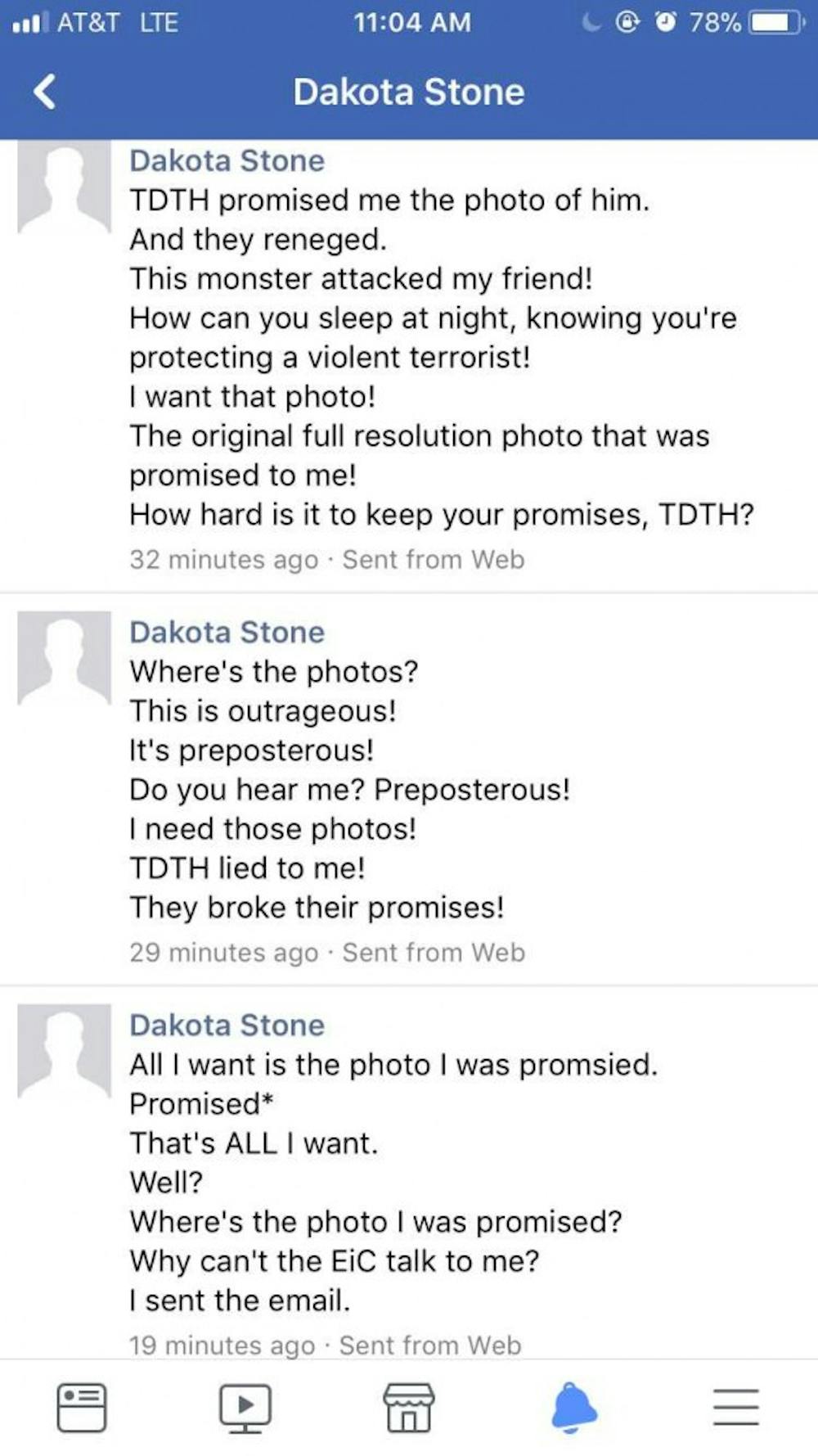The height and width of the screenshot is (1456, 818).
Task: Open Dakota Stone's name on 32-minute-old post
Action: (x=227, y=160)
